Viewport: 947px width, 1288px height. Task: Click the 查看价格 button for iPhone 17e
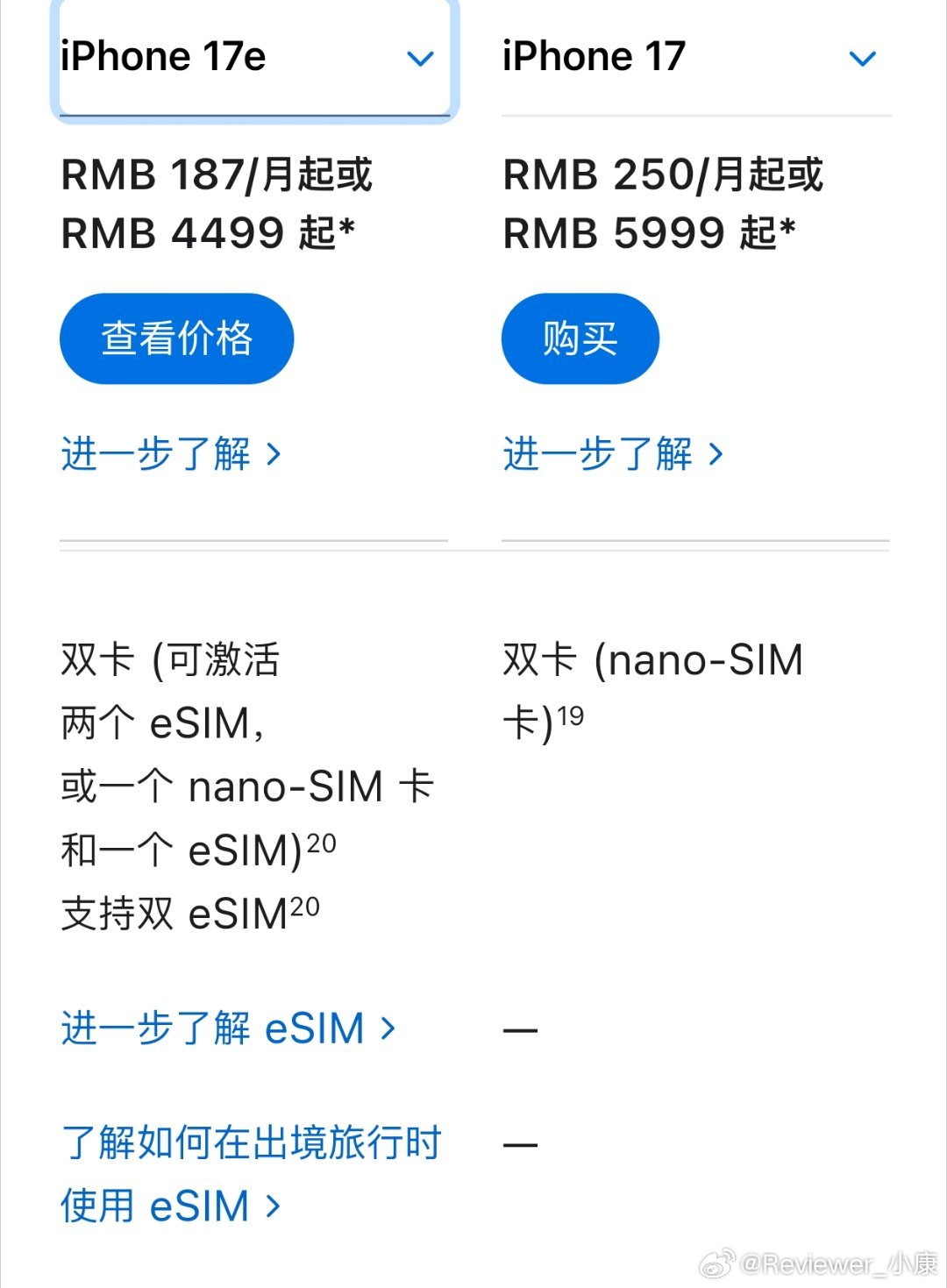coord(176,338)
